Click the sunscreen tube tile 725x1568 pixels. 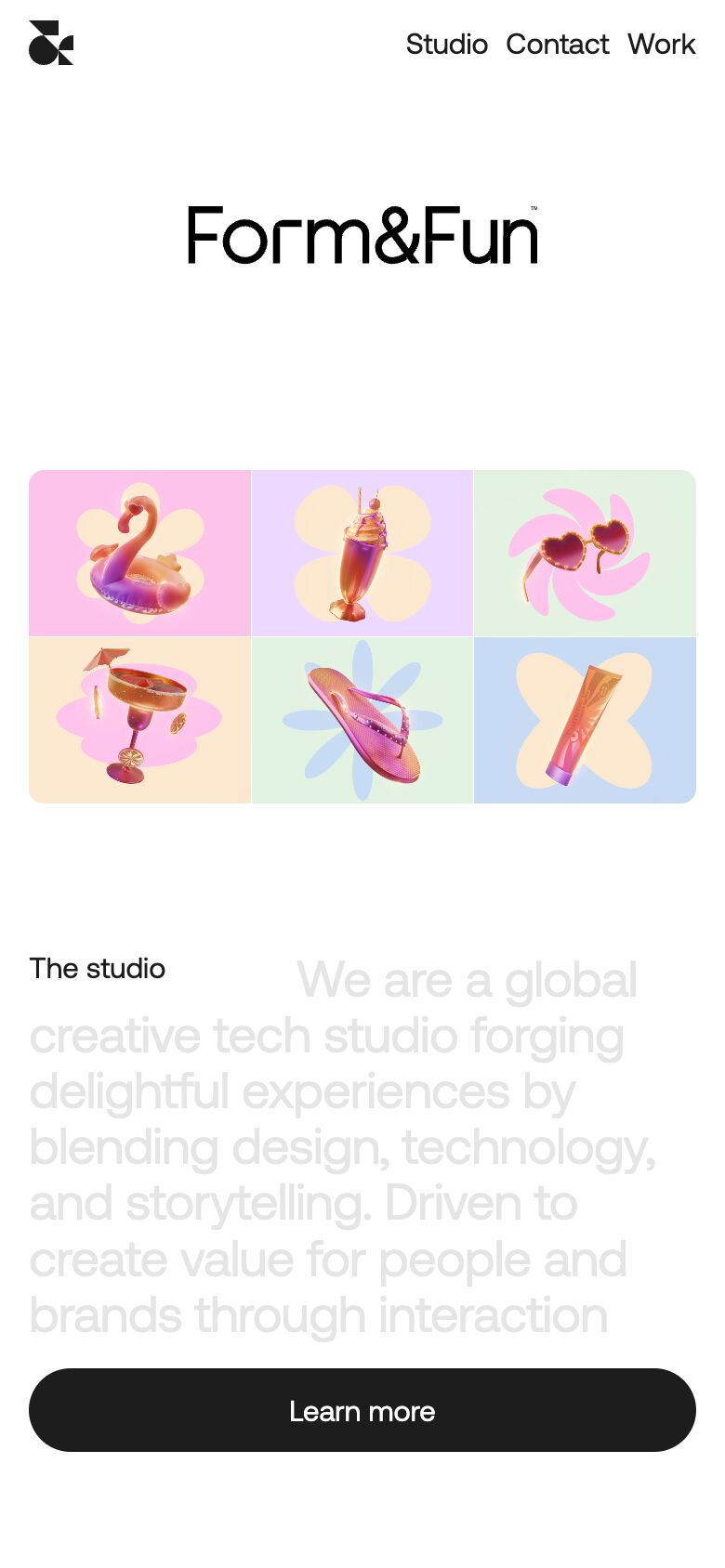(x=585, y=720)
